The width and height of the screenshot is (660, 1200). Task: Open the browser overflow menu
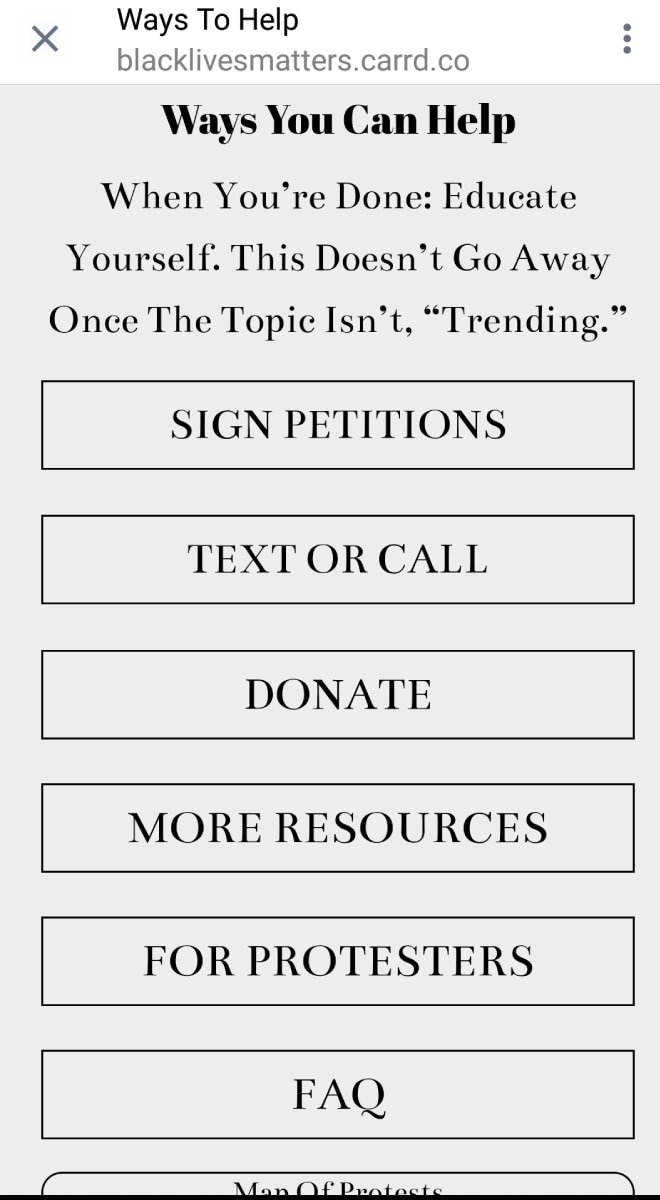[626, 39]
